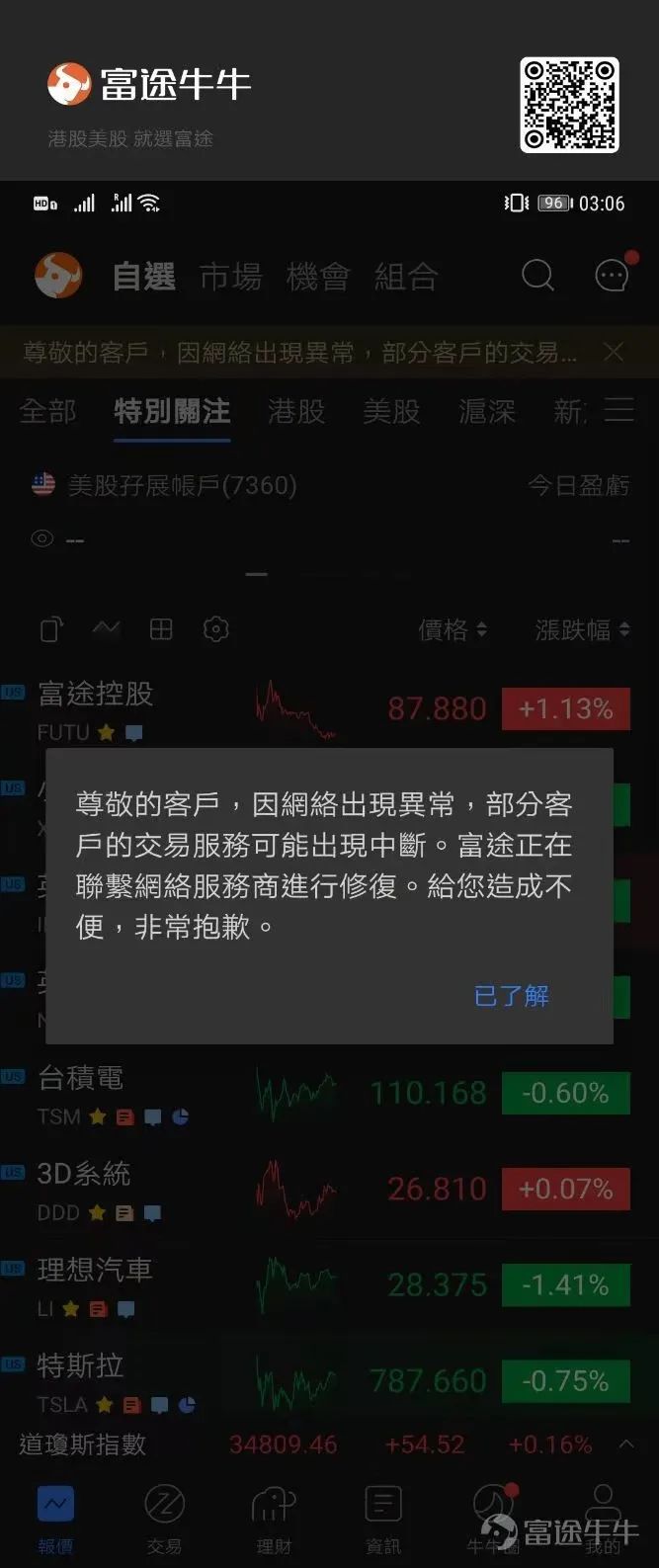
Task: Open the watchlist settings gear icon
Action: [215, 629]
